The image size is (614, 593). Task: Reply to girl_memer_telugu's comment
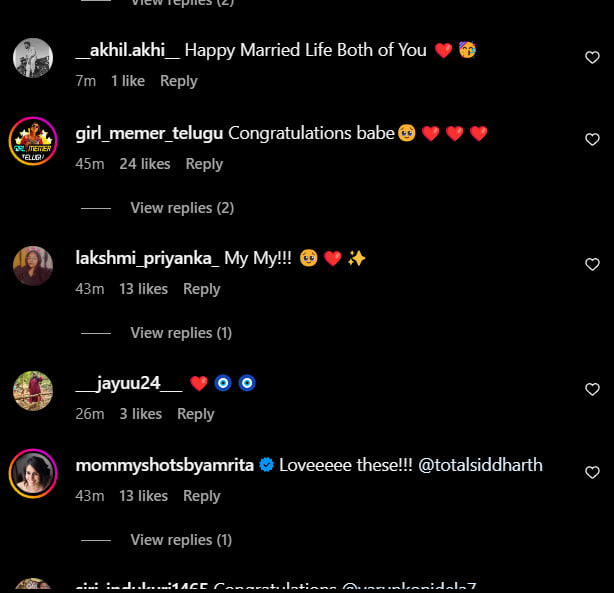[204, 164]
